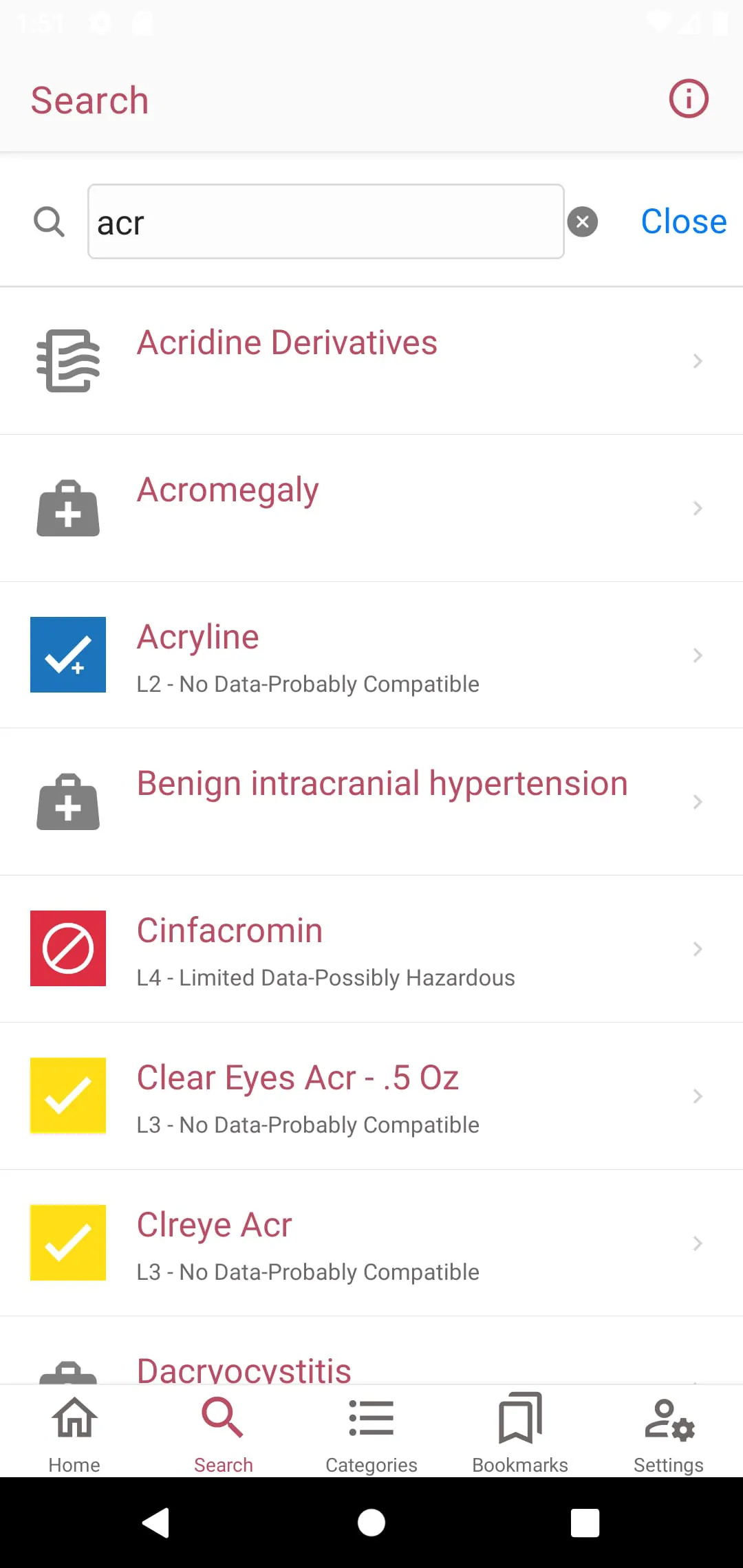Image resolution: width=743 pixels, height=1568 pixels.
Task: Expand the Clreye Acr entry via its chevron
Action: [698, 1243]
